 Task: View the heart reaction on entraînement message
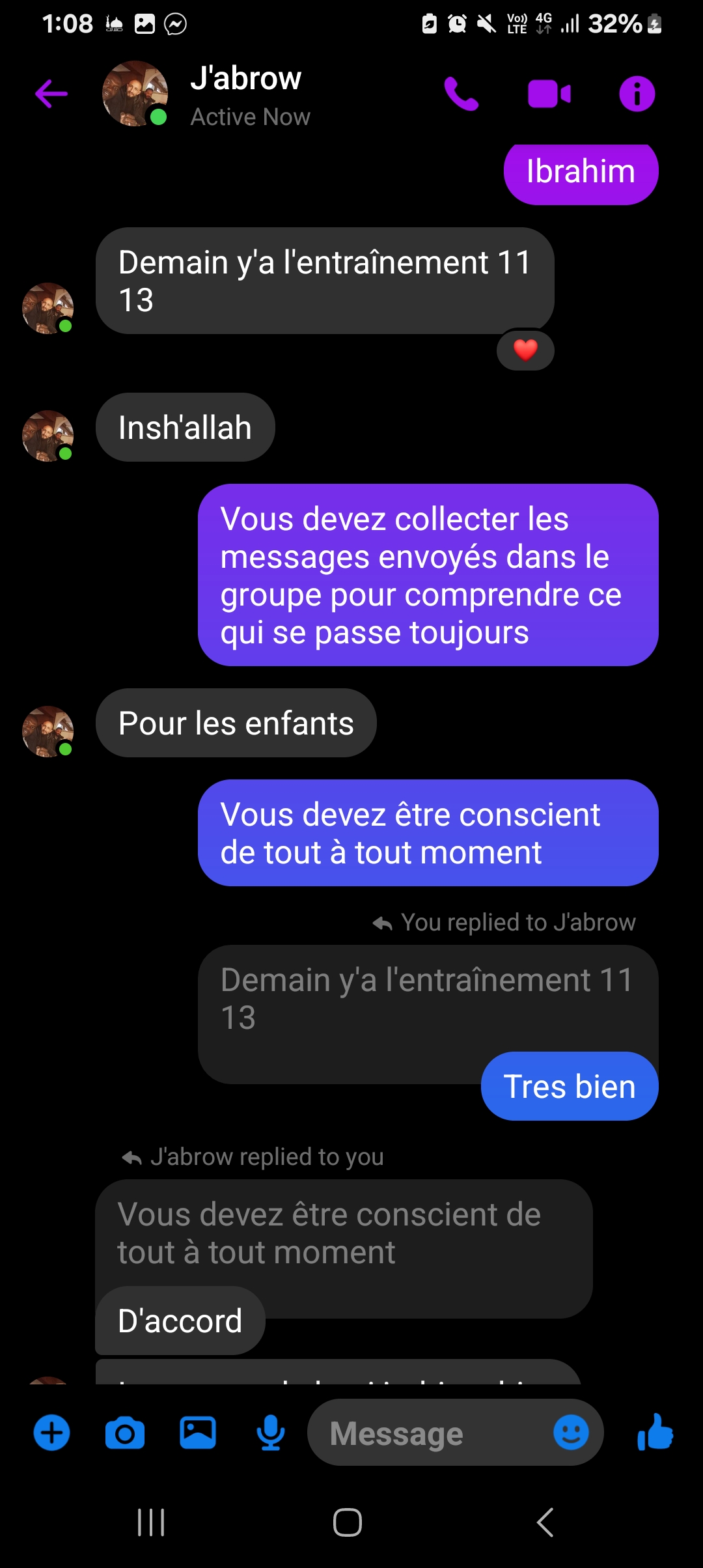tap(525, 350)
